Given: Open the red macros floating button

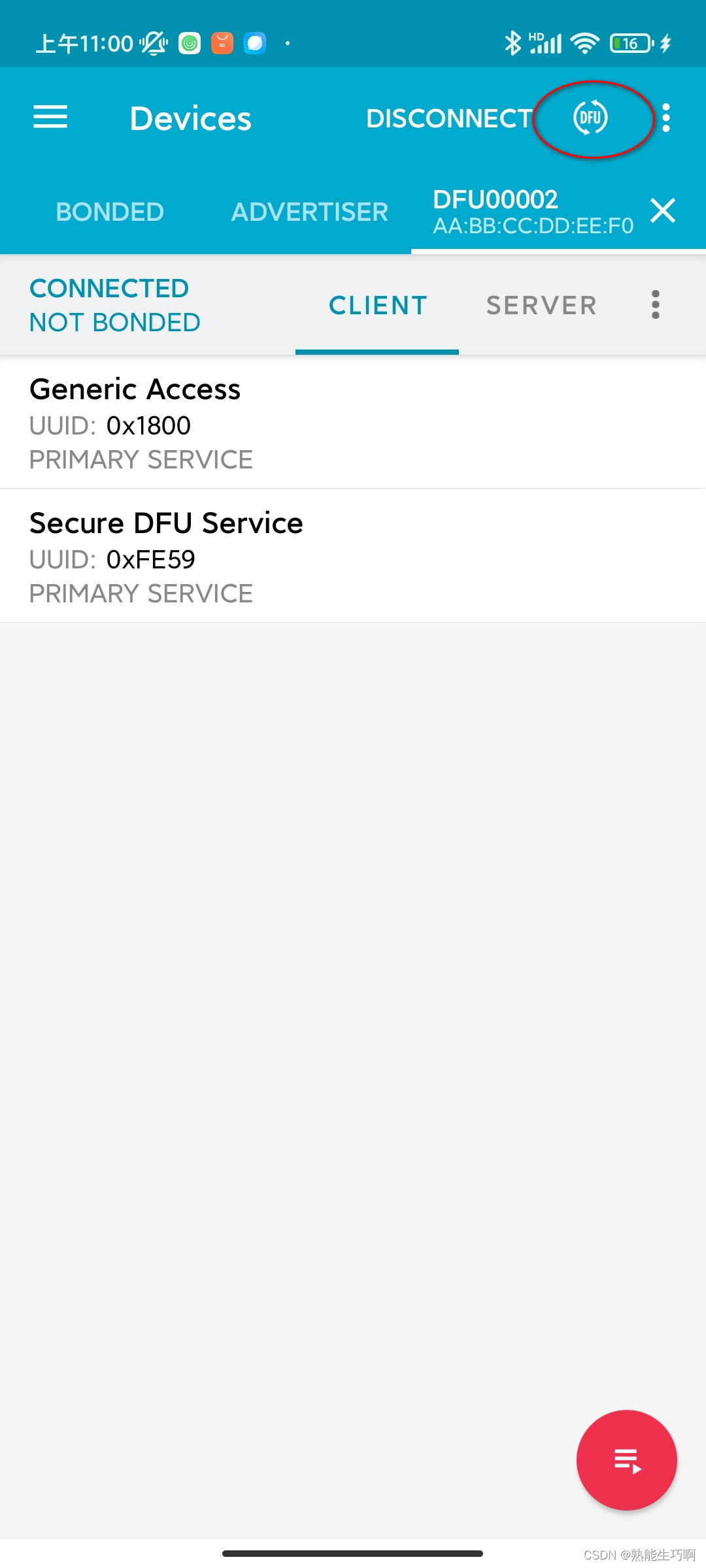Looking at the screenshot, I should [626, 1460].
